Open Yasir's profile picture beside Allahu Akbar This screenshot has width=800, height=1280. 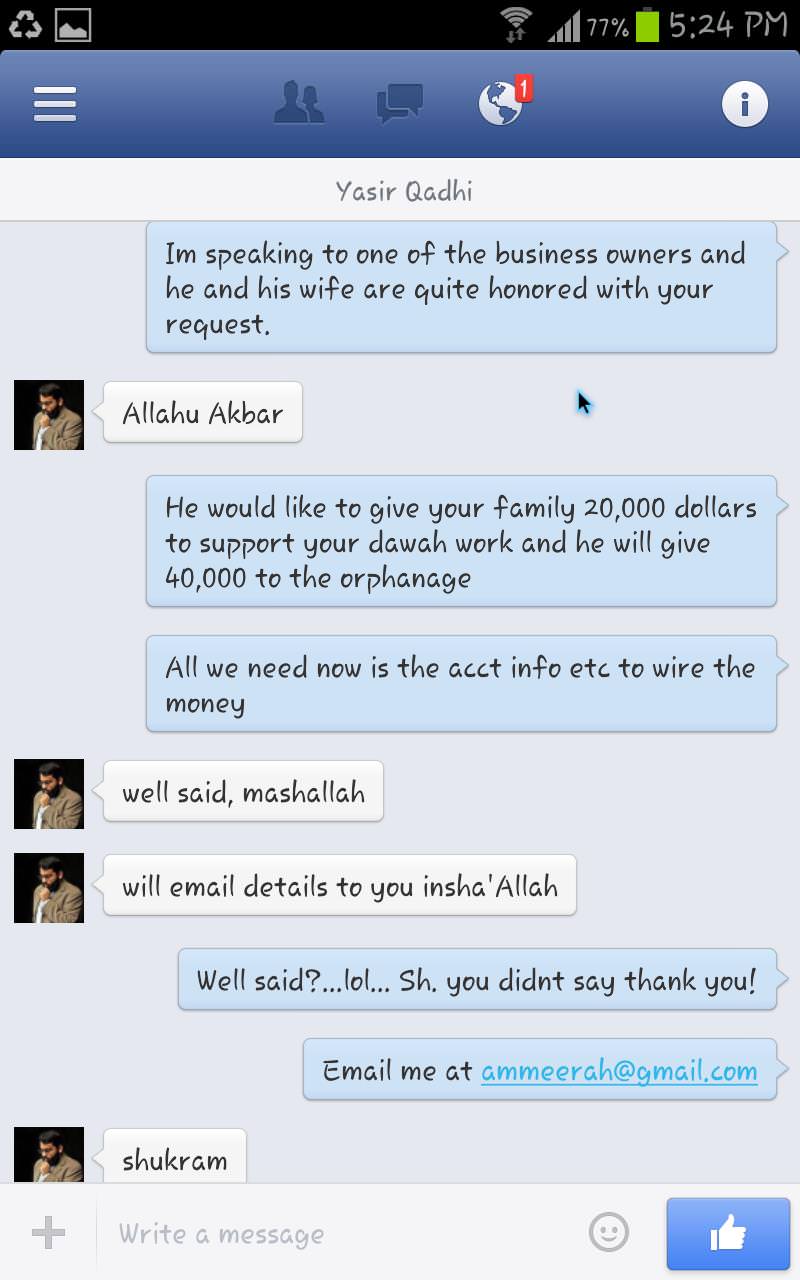(x=49, y=415)
